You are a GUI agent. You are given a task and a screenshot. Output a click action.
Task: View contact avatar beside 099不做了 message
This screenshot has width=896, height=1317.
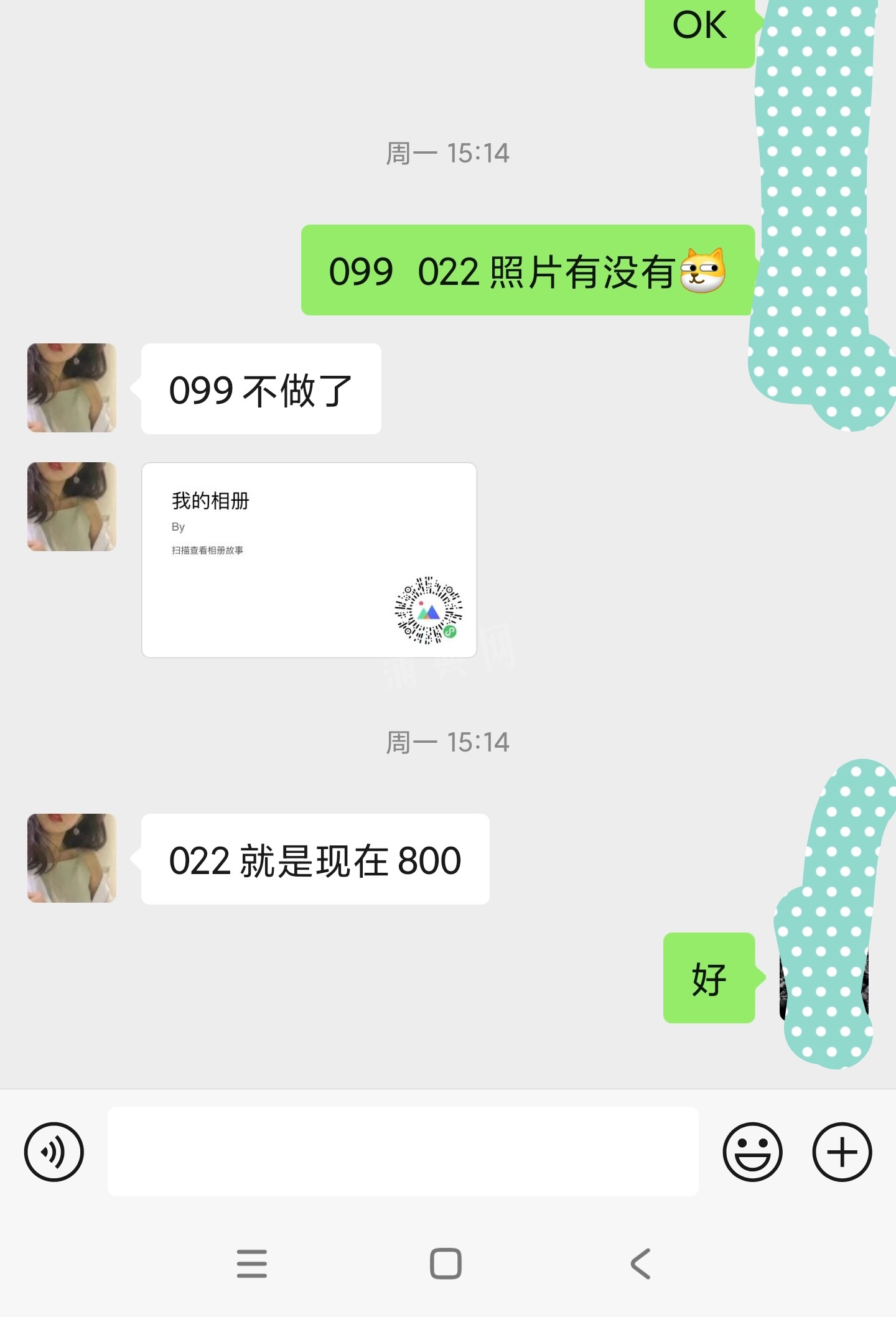pos(72,388)
